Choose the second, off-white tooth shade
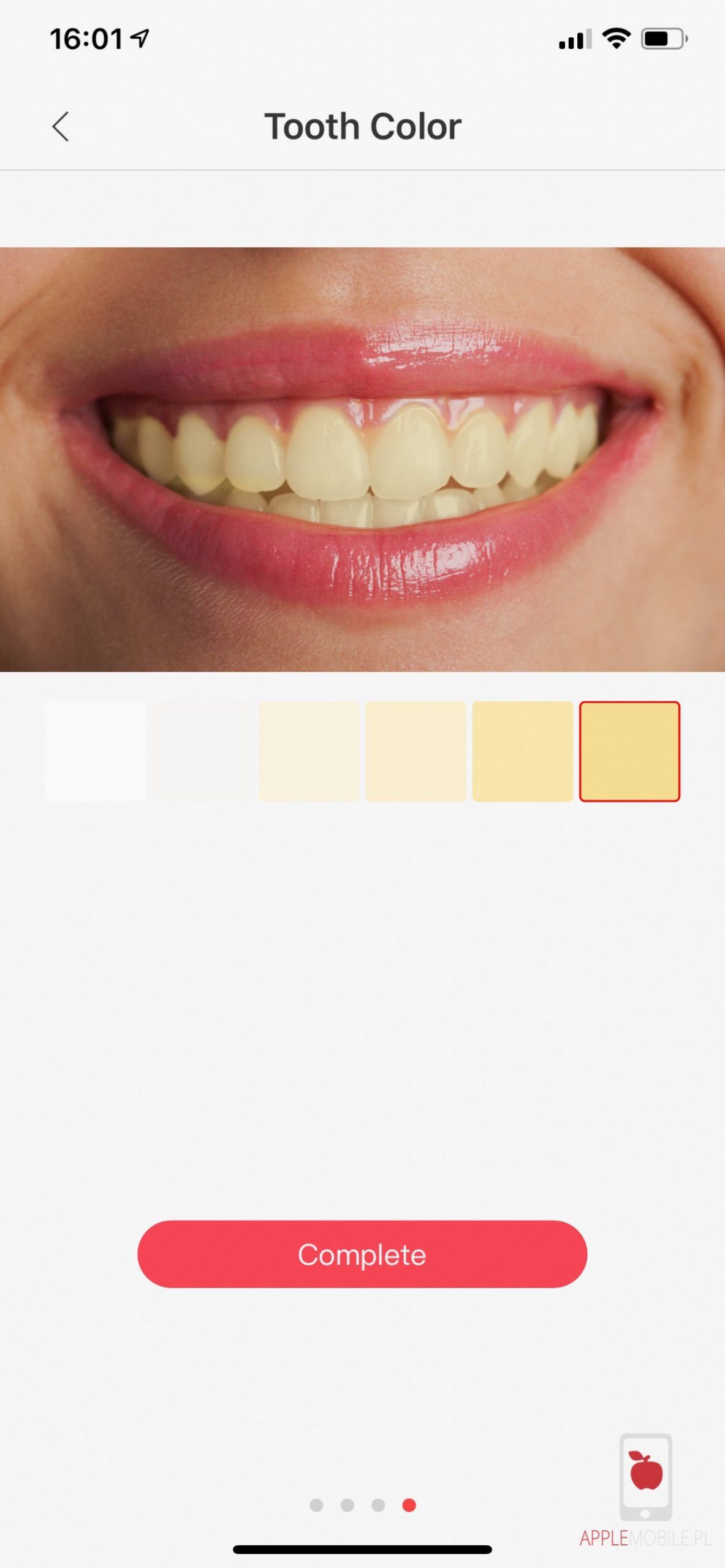This screenshot has width=725, height=1568. [x=202, y=752]
